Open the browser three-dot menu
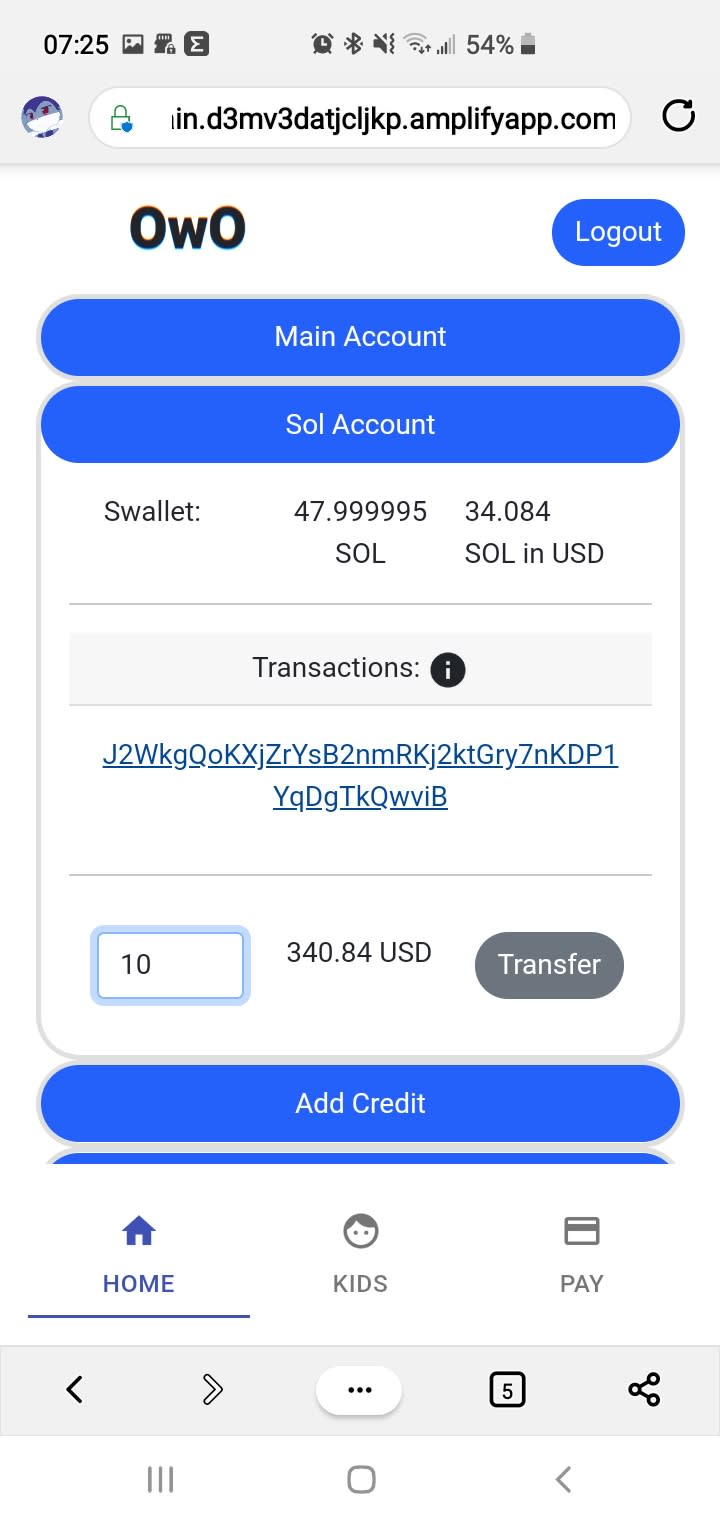This screenshot has height=1520, width=720. tap(359, 1390)
